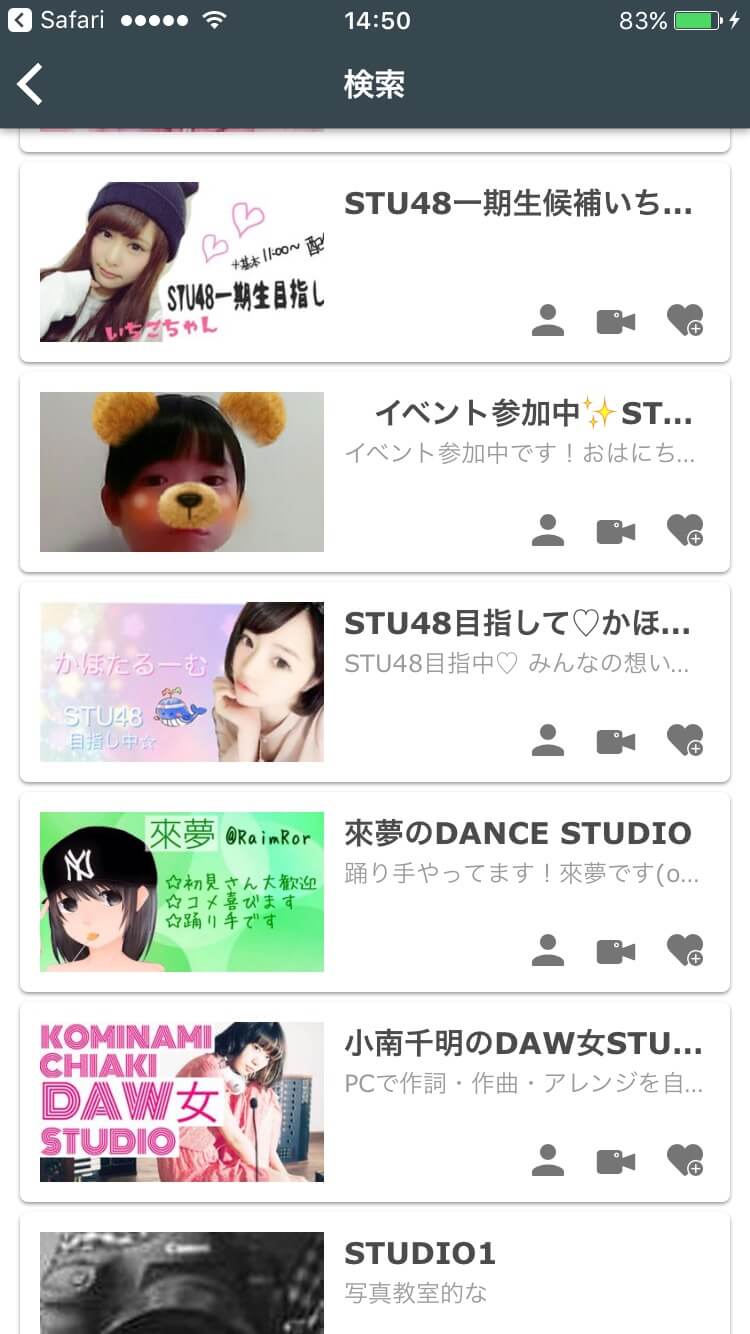Tap the profile icon on 小南千明のDAW女STU… card

pos(548,1161)
